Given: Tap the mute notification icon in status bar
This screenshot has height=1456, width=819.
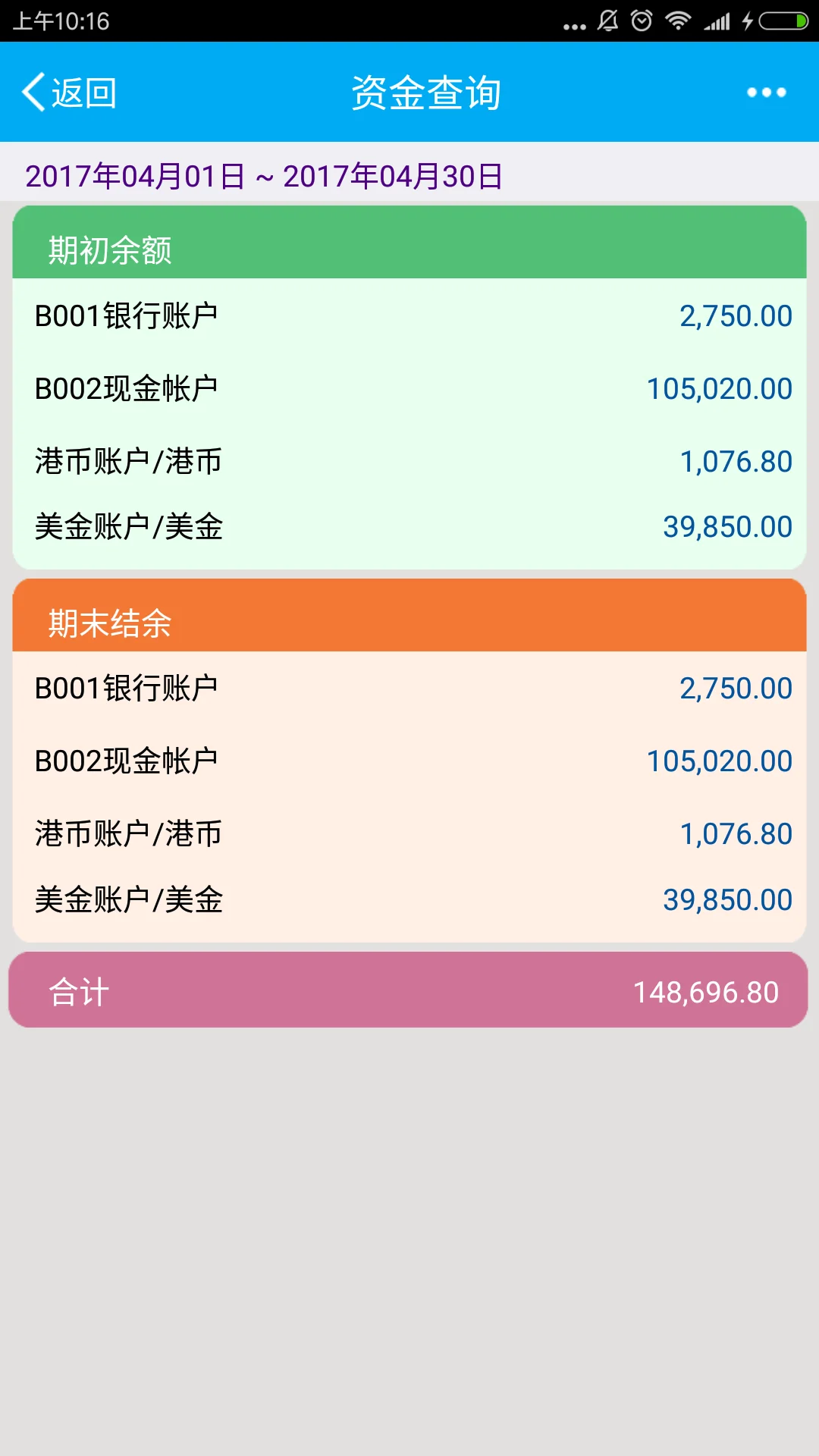Looking at the screenshot, I should 607,20.
